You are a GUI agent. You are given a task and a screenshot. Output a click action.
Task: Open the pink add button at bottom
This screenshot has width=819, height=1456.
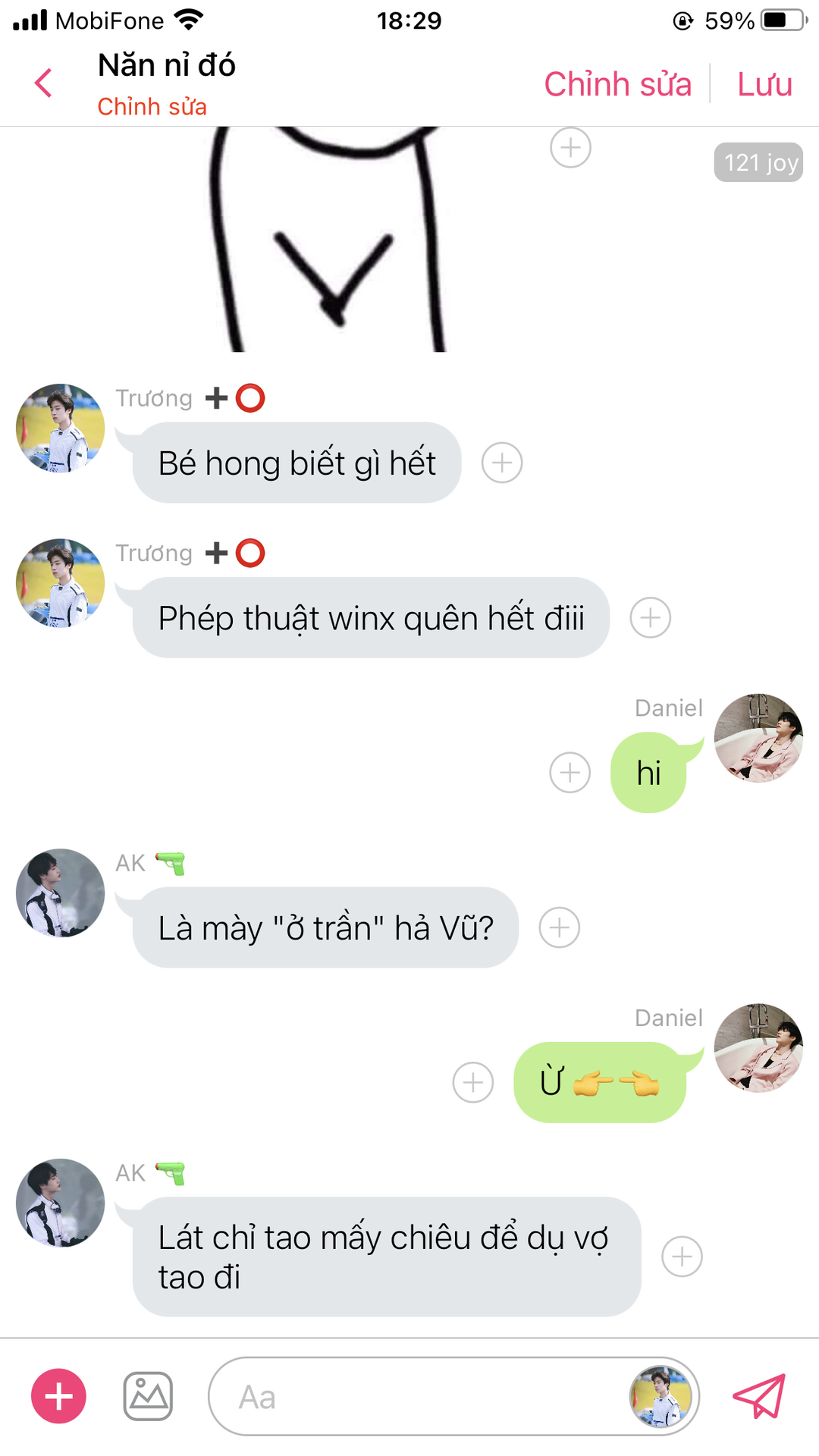tap(58, 1396)
